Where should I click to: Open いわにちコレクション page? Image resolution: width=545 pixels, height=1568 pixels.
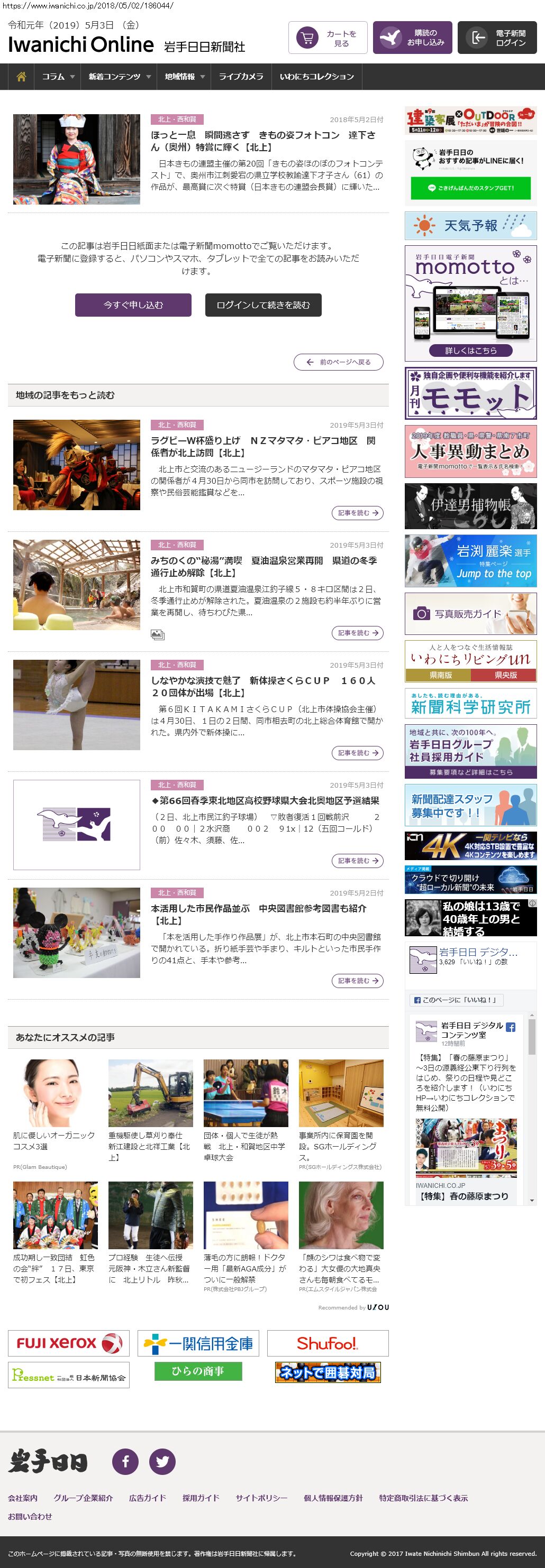316,77
